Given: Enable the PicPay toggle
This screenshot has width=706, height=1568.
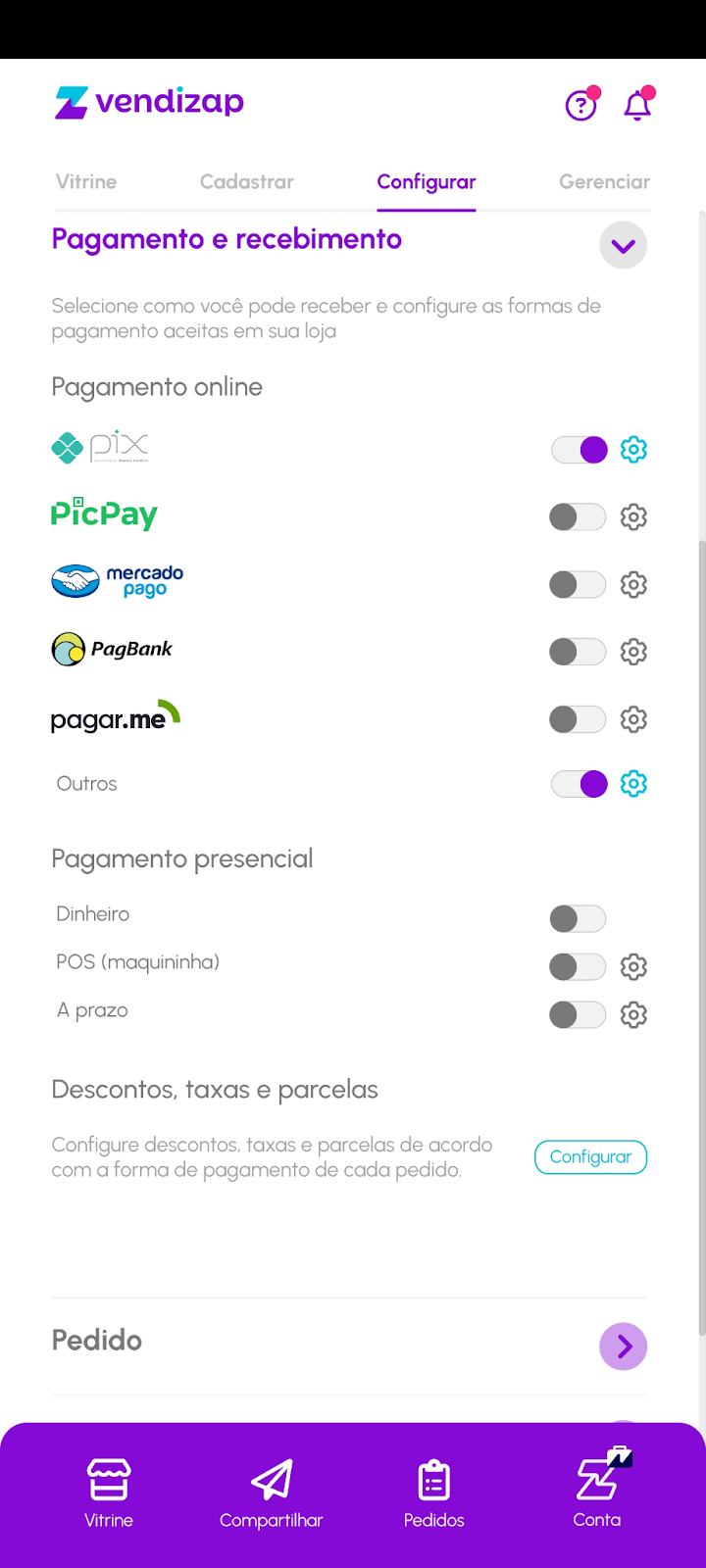Looking at the screenshot, I should coord(578,516).
